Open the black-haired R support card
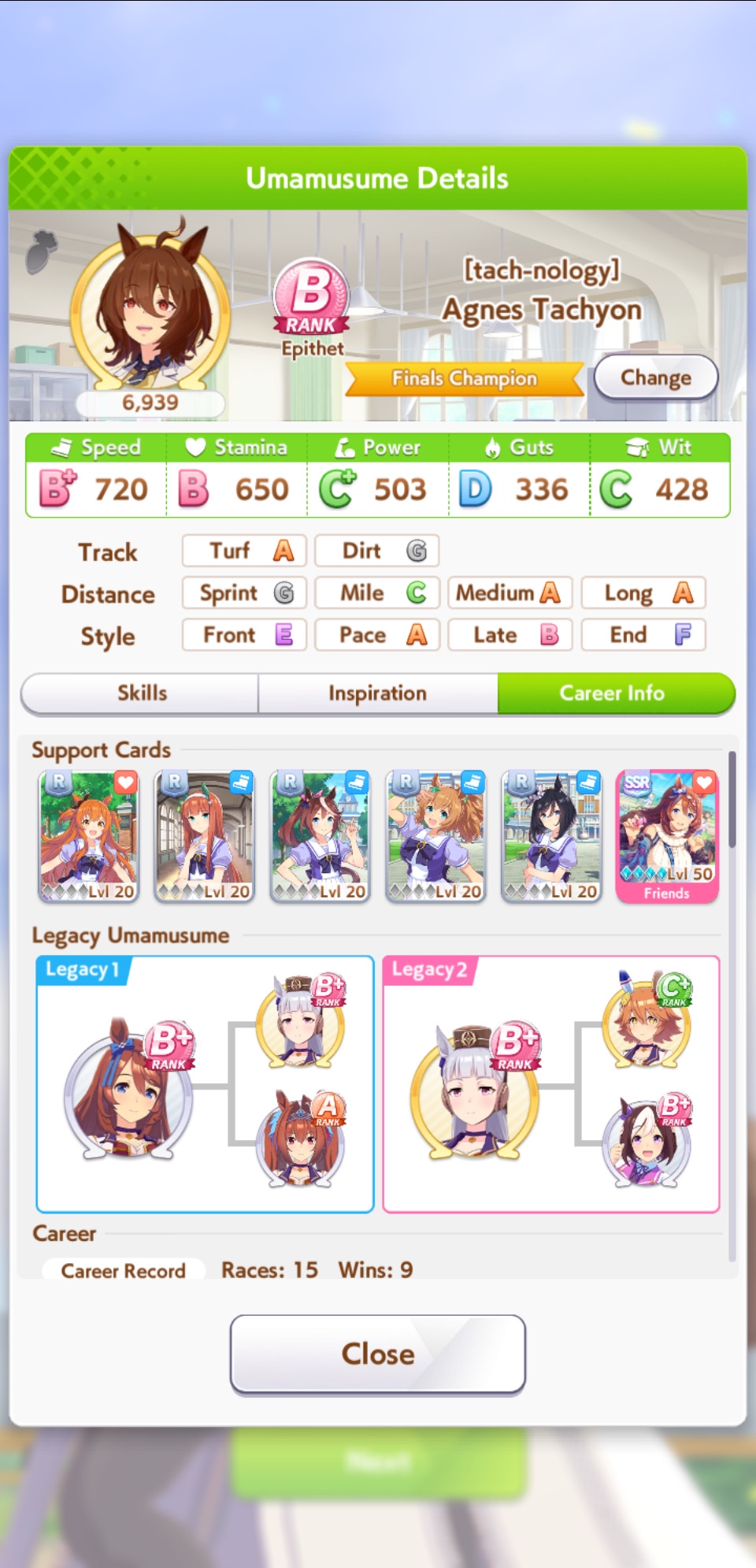756x1568 pixels. (x=550, y=835)
